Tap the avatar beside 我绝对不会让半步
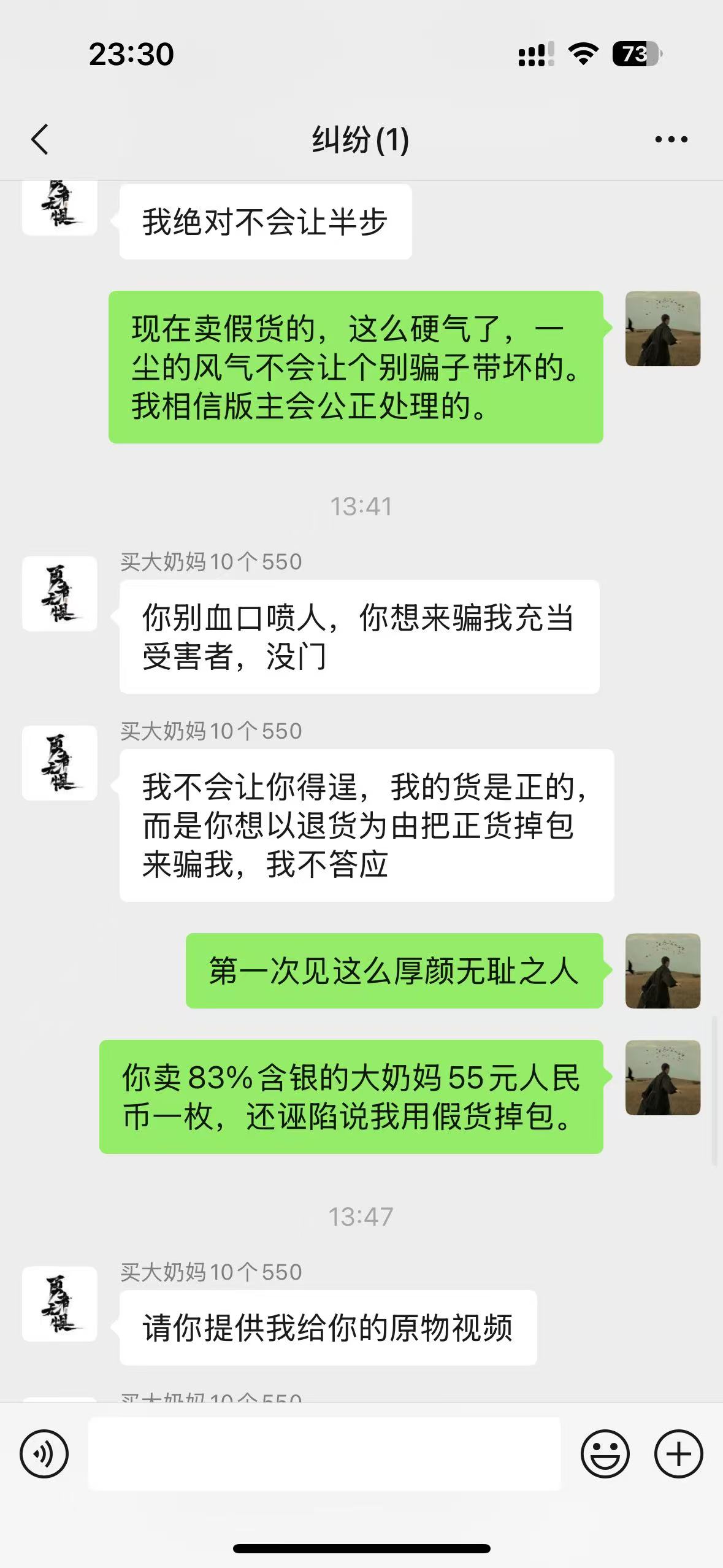The image size is (723, 1568). coord(59,208)
